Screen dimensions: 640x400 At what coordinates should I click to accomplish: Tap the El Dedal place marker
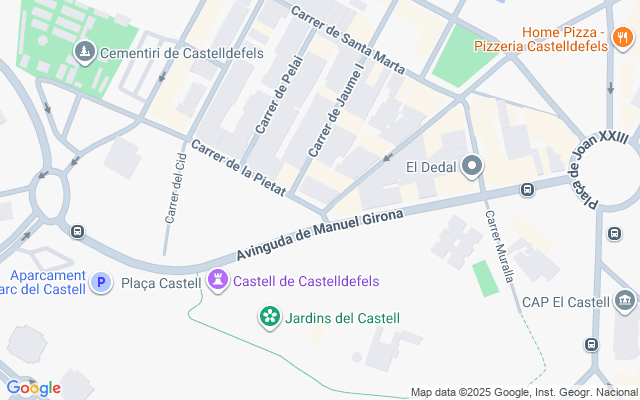point(473,167)
